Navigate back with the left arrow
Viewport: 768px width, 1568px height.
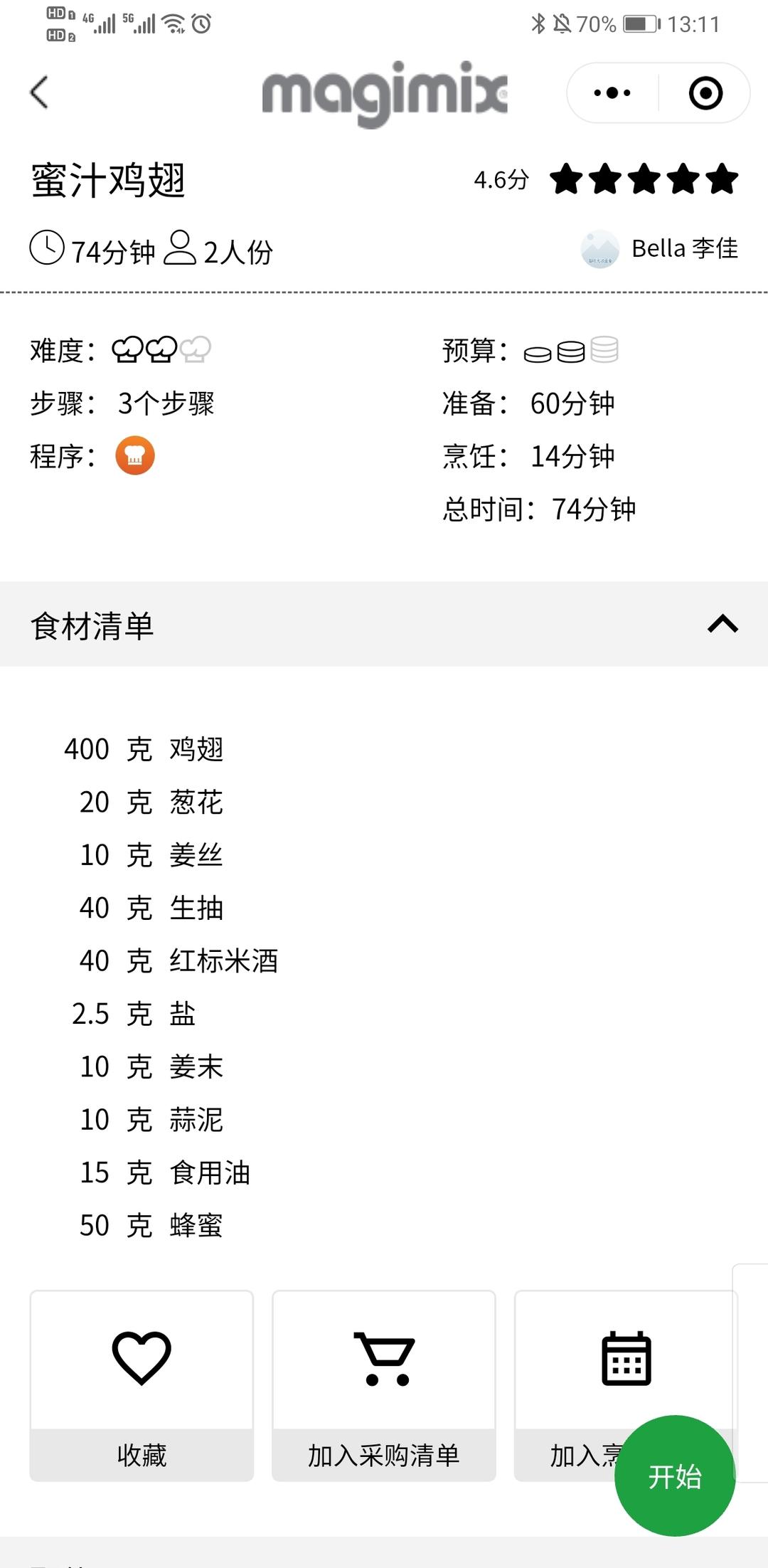tap(39, 92)
